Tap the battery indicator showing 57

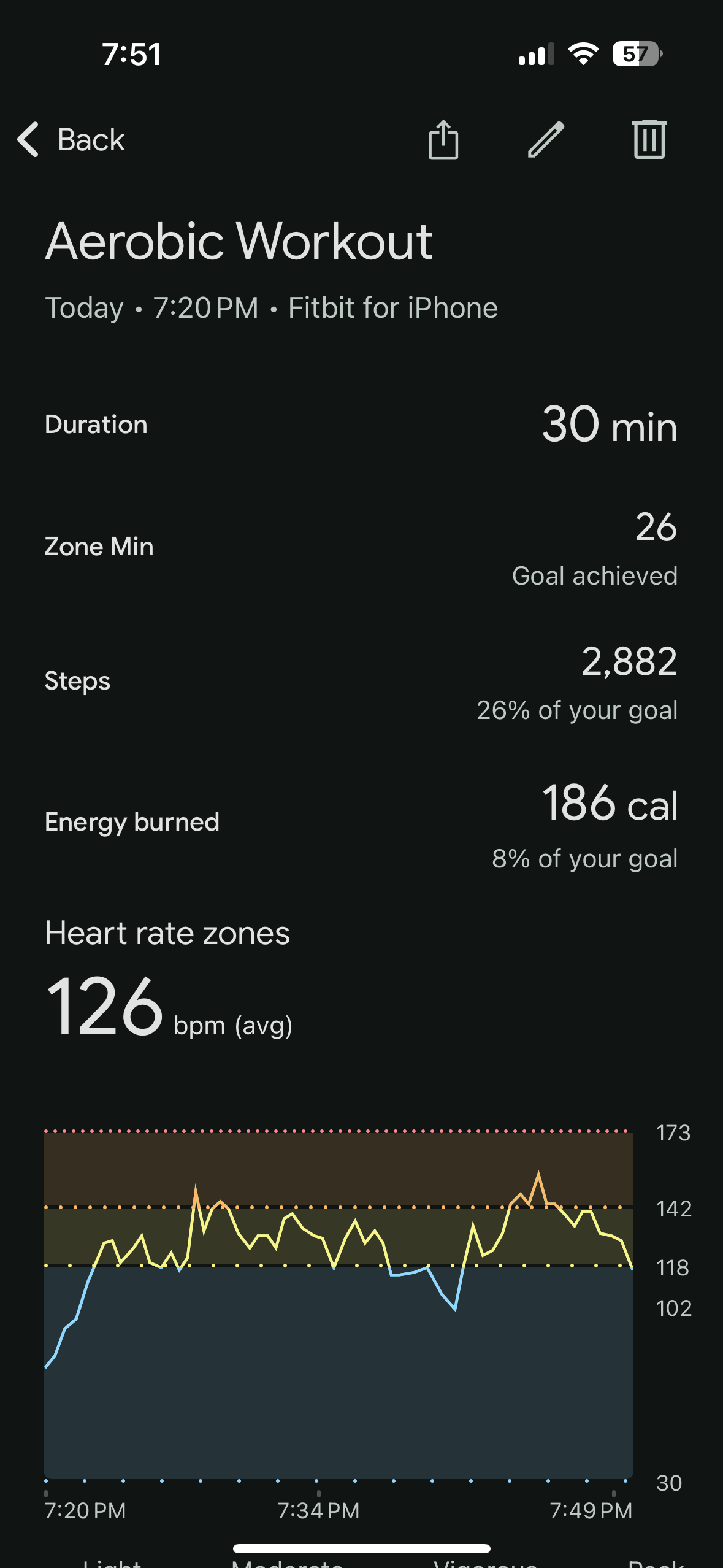click(635, 54)
